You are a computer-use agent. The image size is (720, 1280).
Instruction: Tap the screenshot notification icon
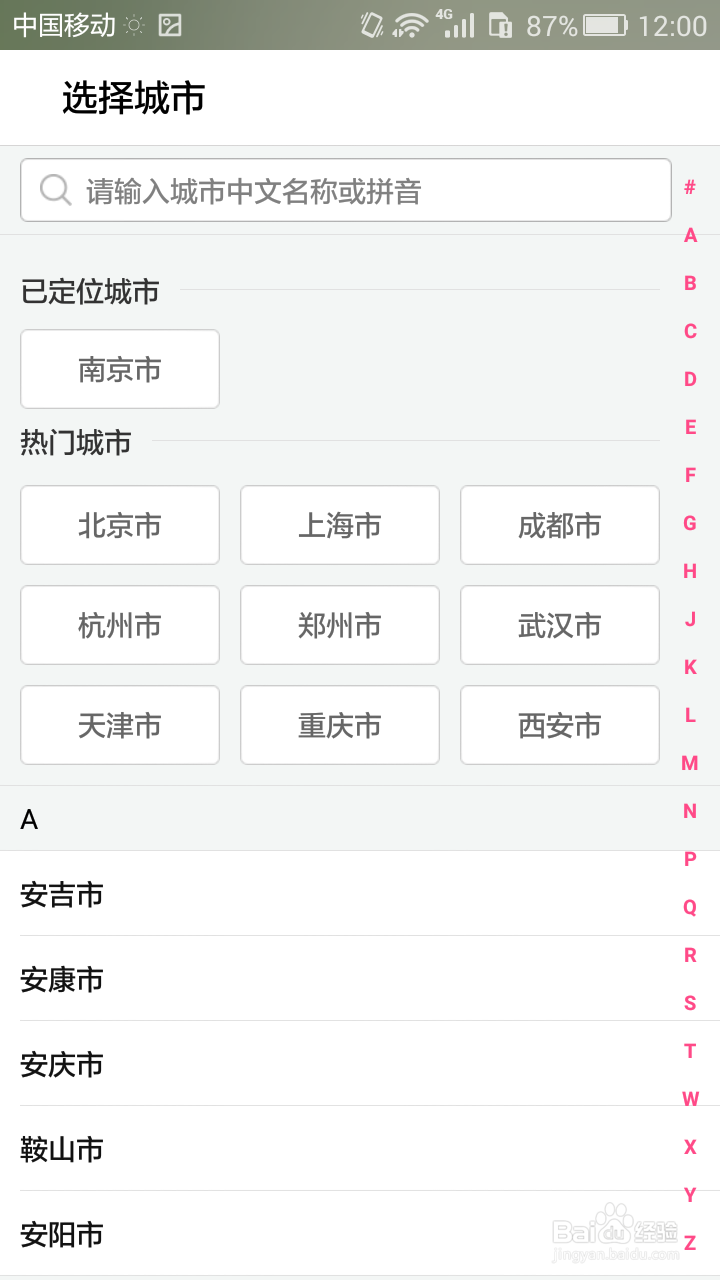click(170, 25)
